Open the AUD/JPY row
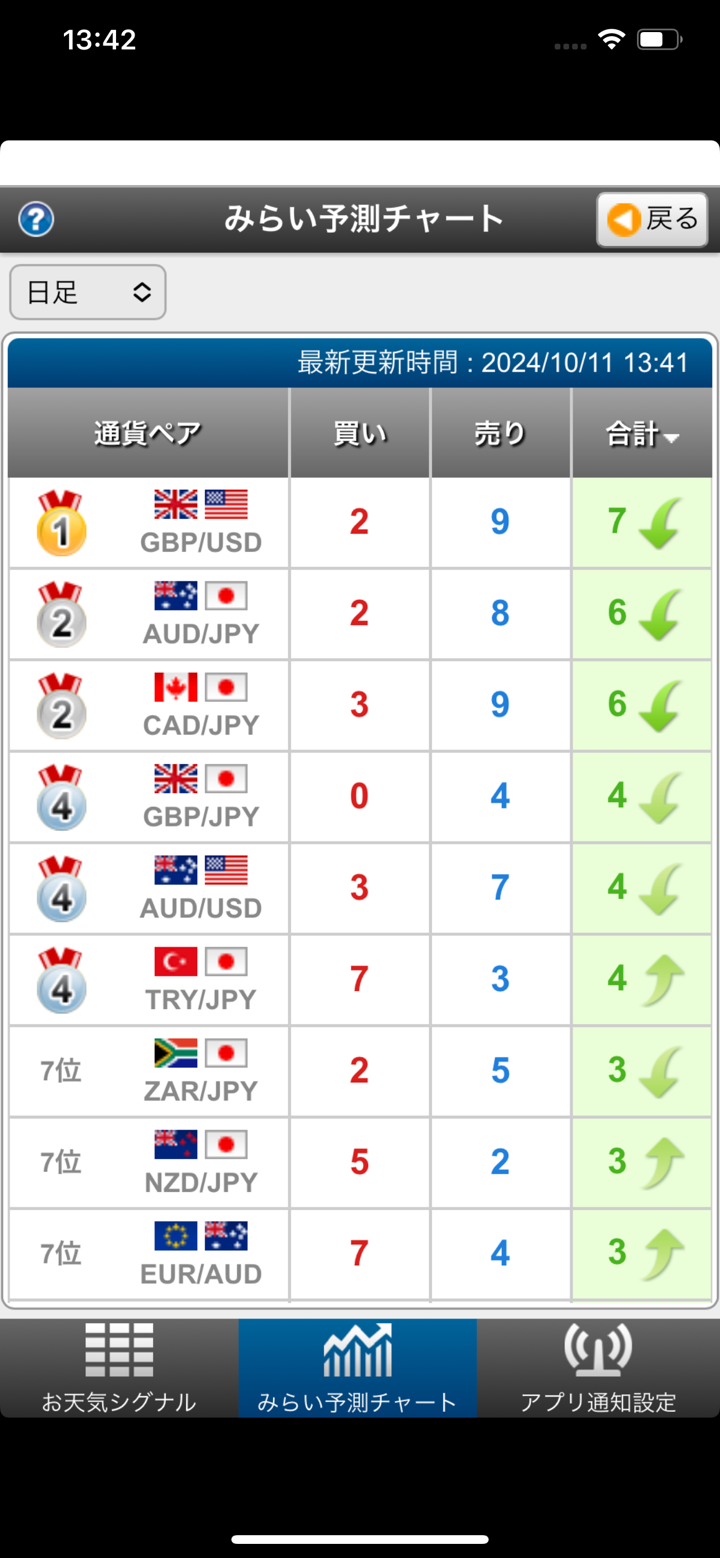The height and width of the screenshot is (1558, 720). 201,614
